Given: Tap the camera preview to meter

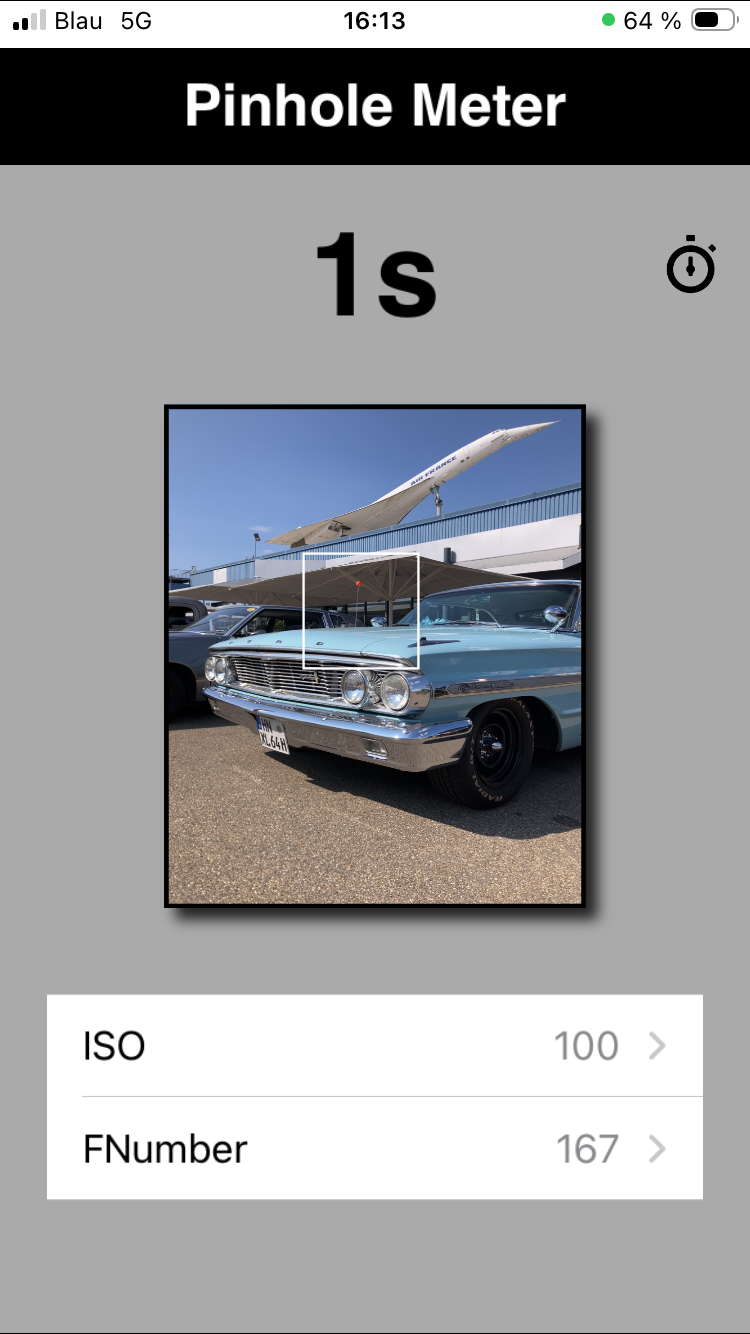Looking at the screenshot, I should coord(375,656).
